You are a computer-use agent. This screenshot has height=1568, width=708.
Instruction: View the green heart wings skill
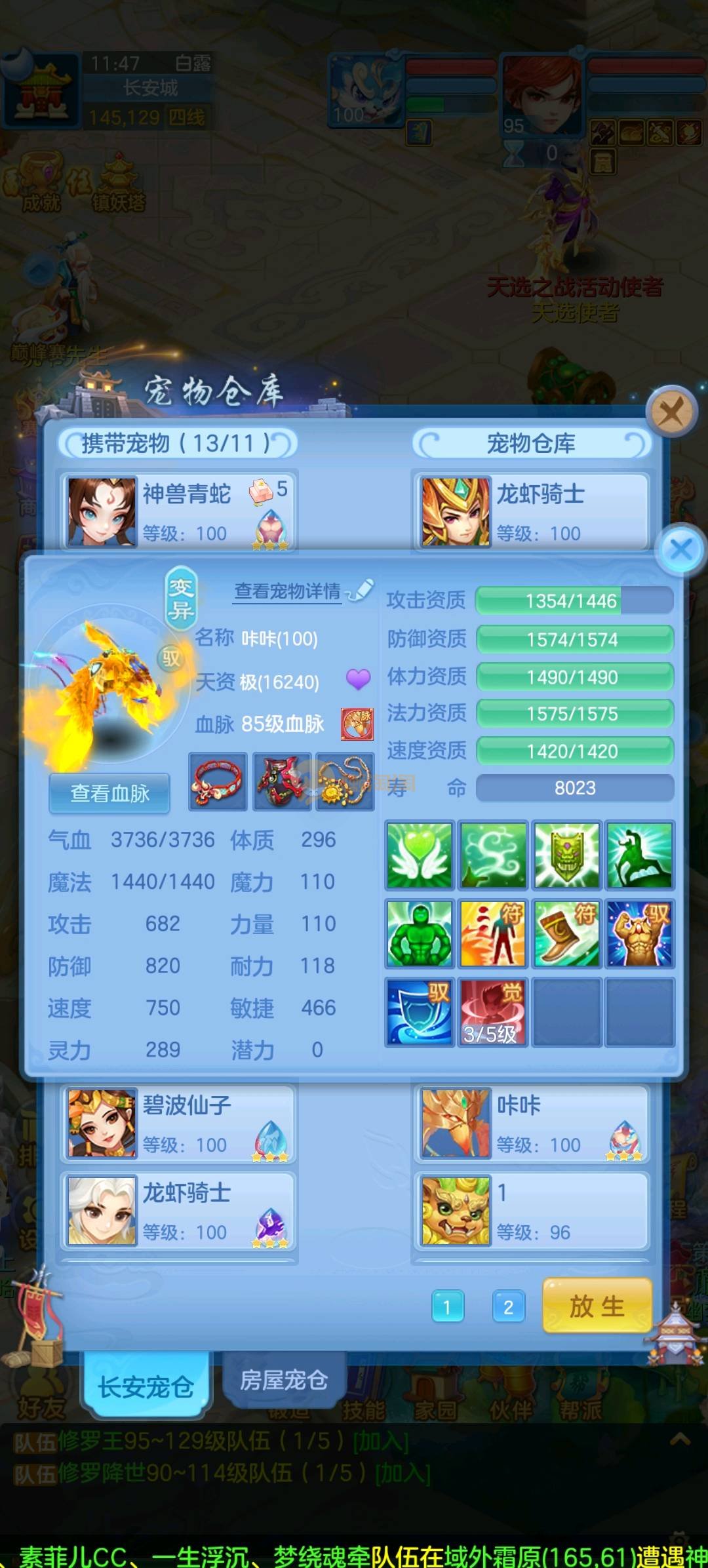tap(420, 855)
